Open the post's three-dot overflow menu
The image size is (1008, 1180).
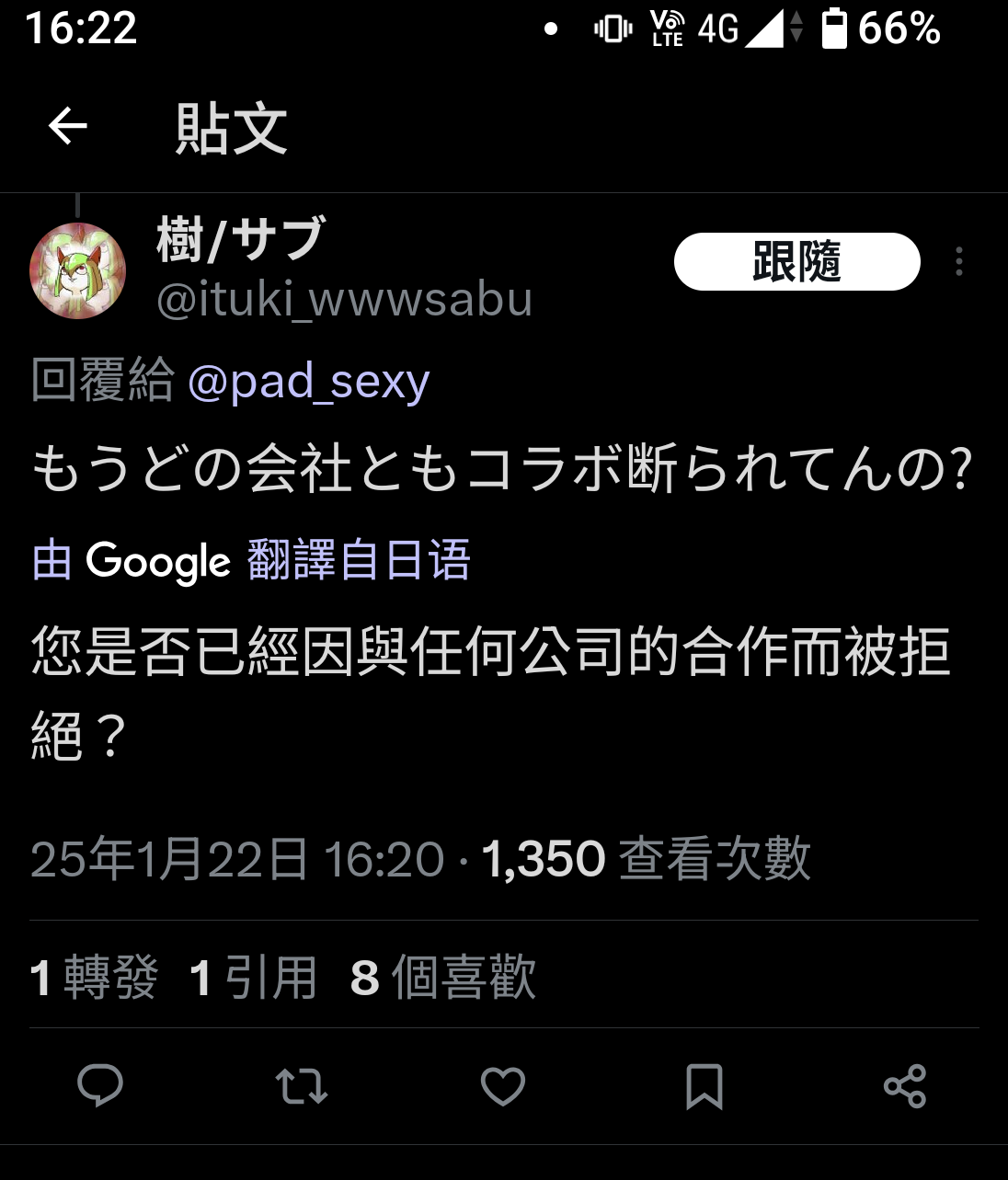(x=959, y=262)
